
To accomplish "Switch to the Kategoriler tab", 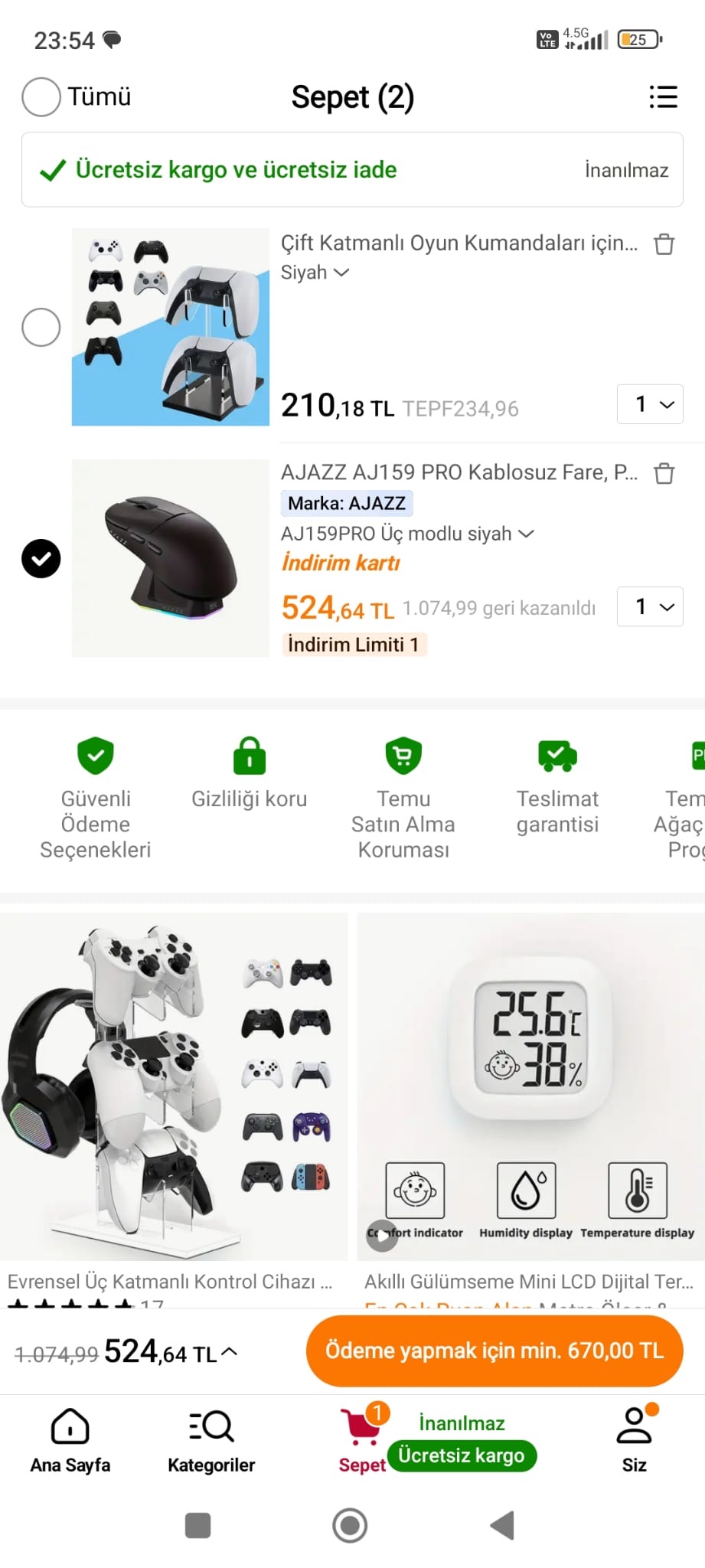I will point(211,1441).
